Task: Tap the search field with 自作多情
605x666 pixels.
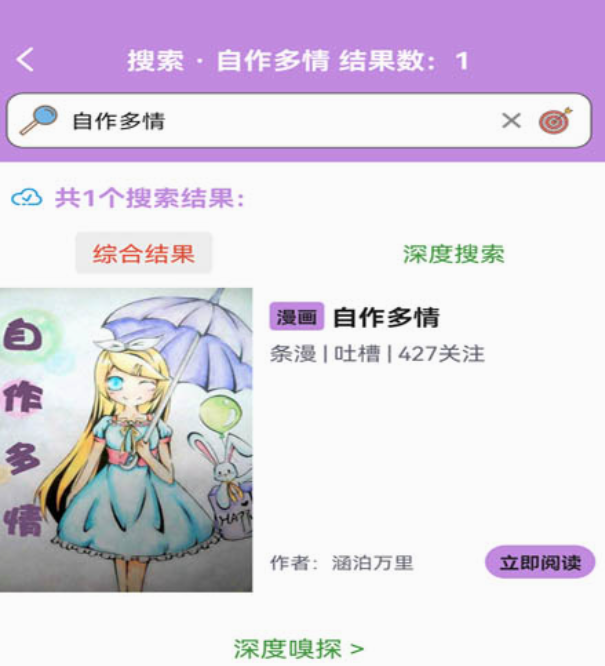Action: coord(270,121)
